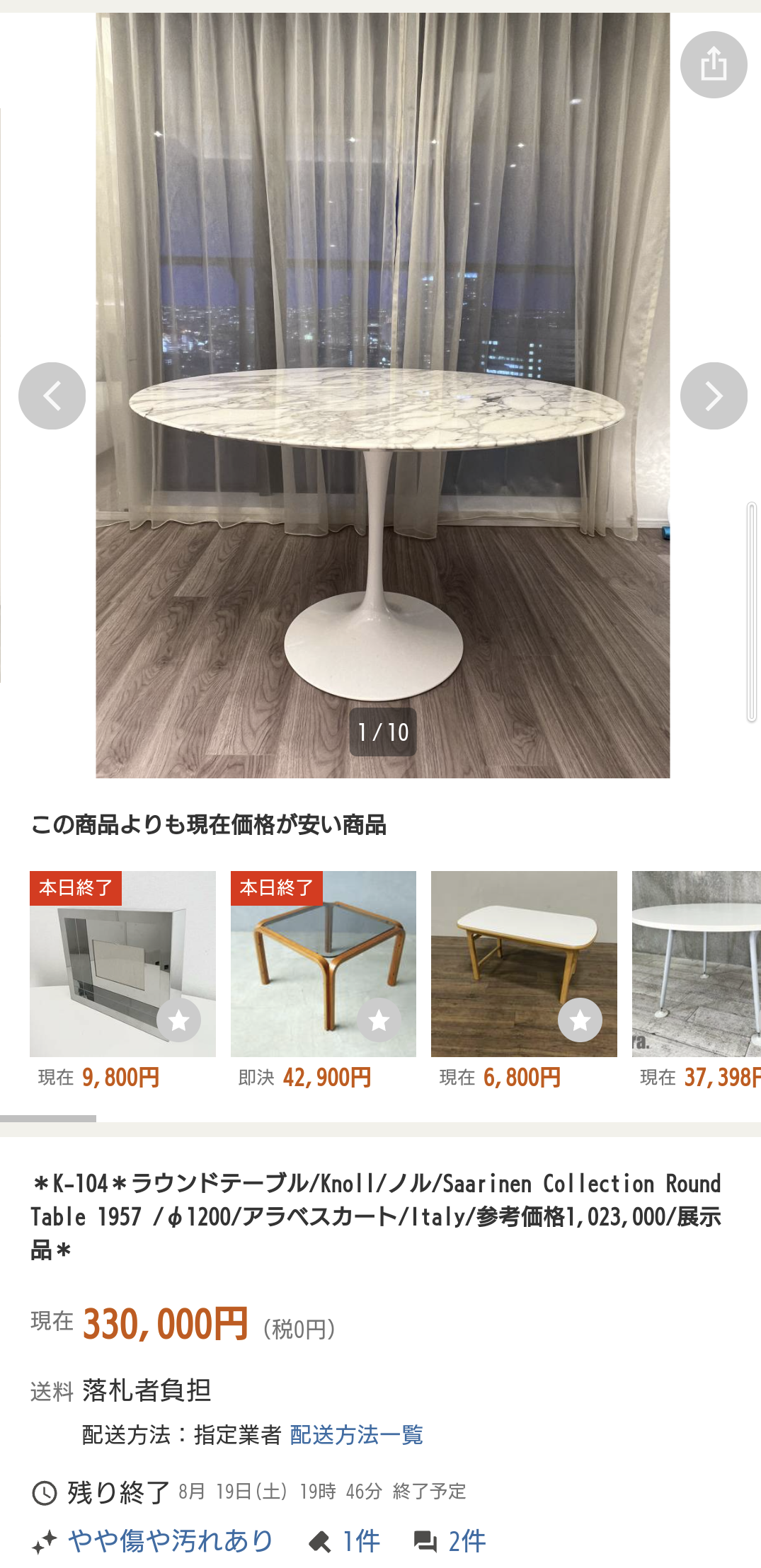This screenshot has height=1568, width=761.
Task: Open the 配送方法一覧 link
Action: click(x=356, y=1435)
